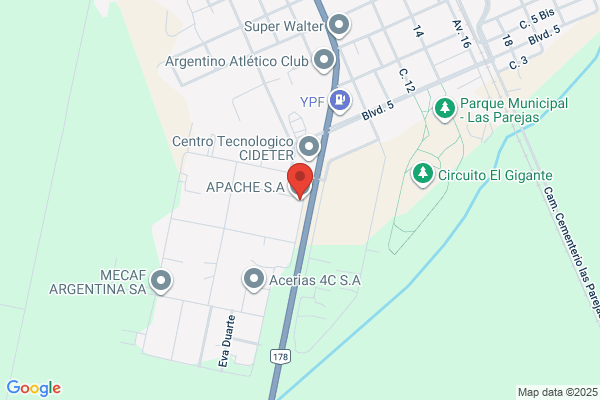600x400 pixels.
Task: Select the Centro Tecnologico CIDETER marker
Action: (309, 148)
